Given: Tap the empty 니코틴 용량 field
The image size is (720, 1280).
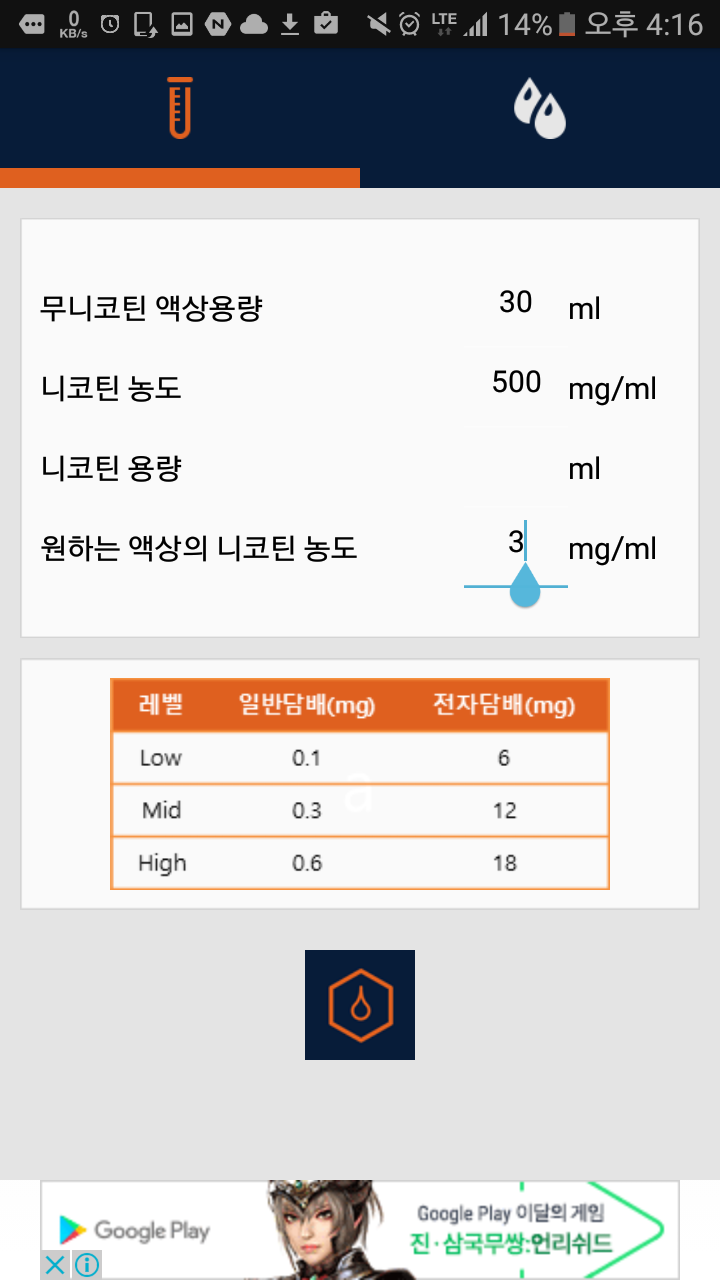Looking at the screenshot, I should 516,466.
